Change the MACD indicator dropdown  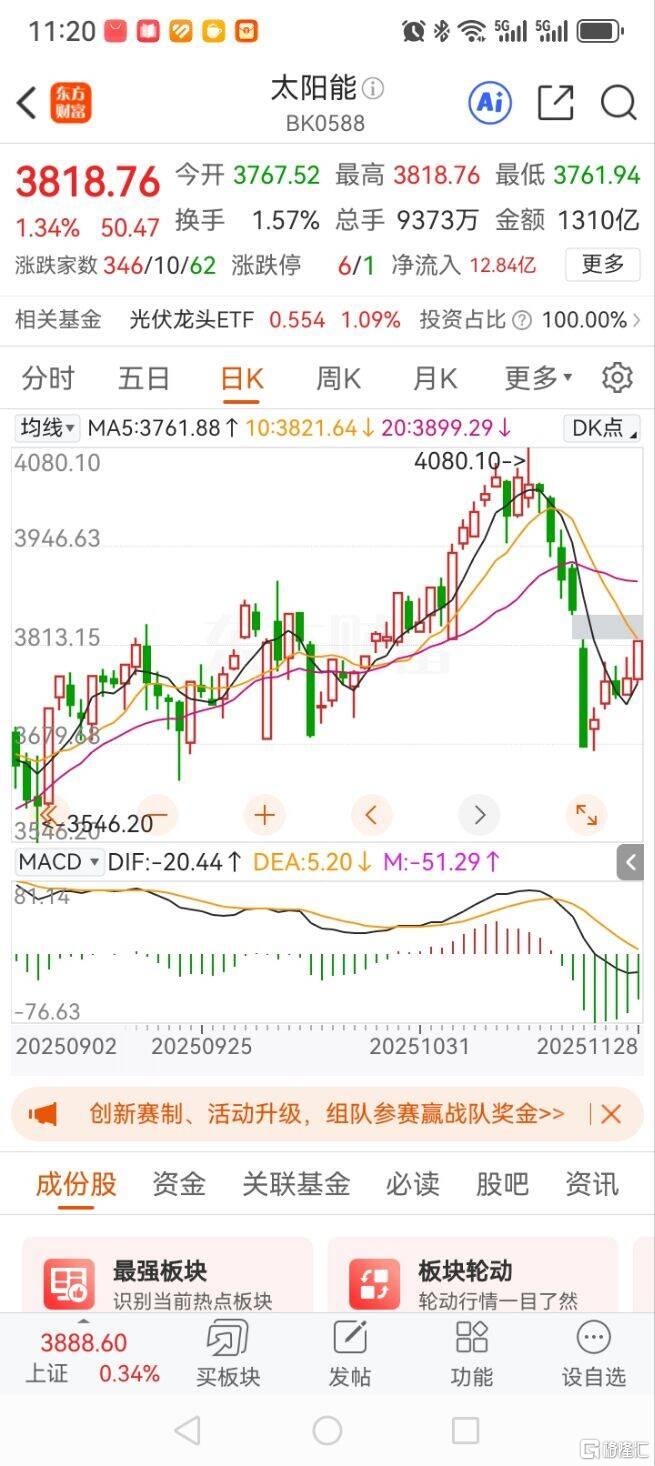60,861
